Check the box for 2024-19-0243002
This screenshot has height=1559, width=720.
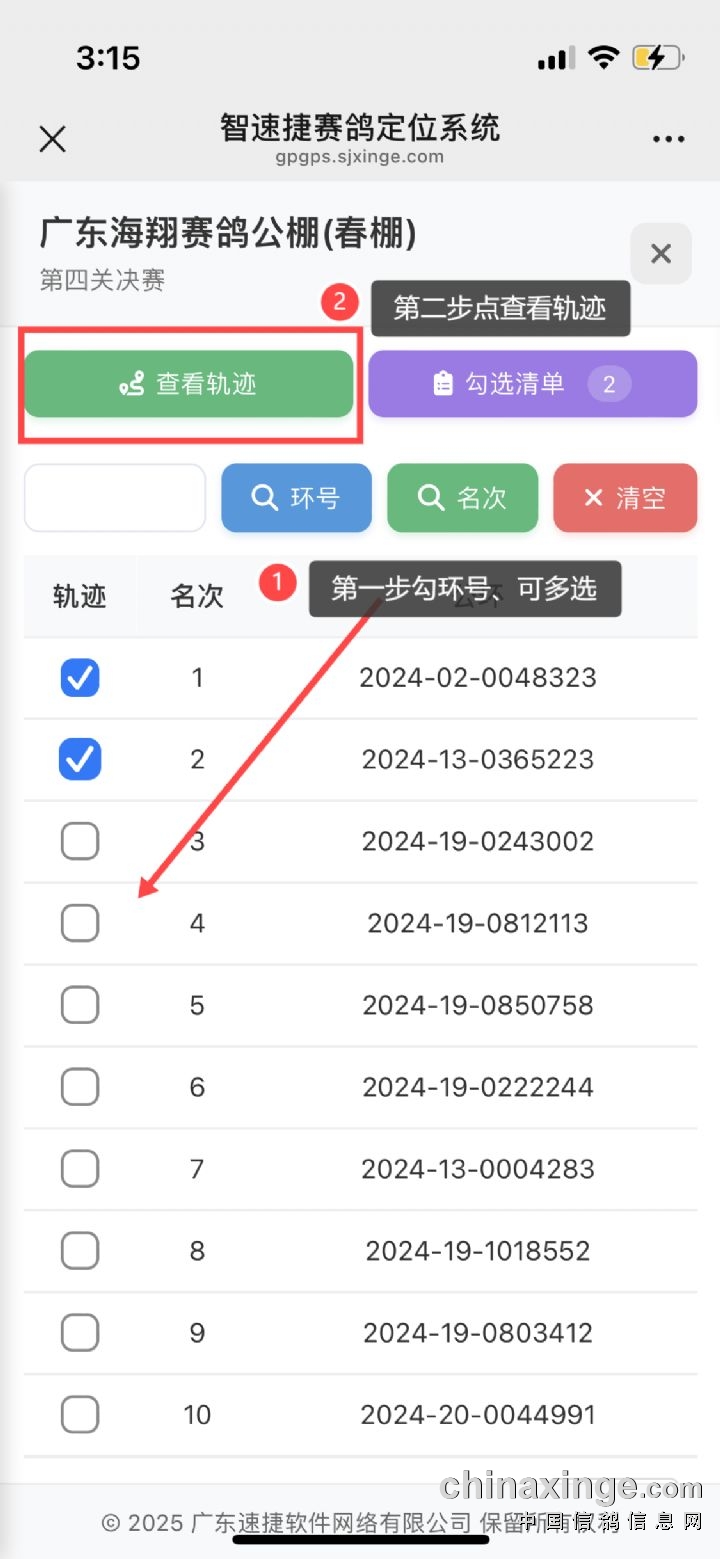[80, 841]
